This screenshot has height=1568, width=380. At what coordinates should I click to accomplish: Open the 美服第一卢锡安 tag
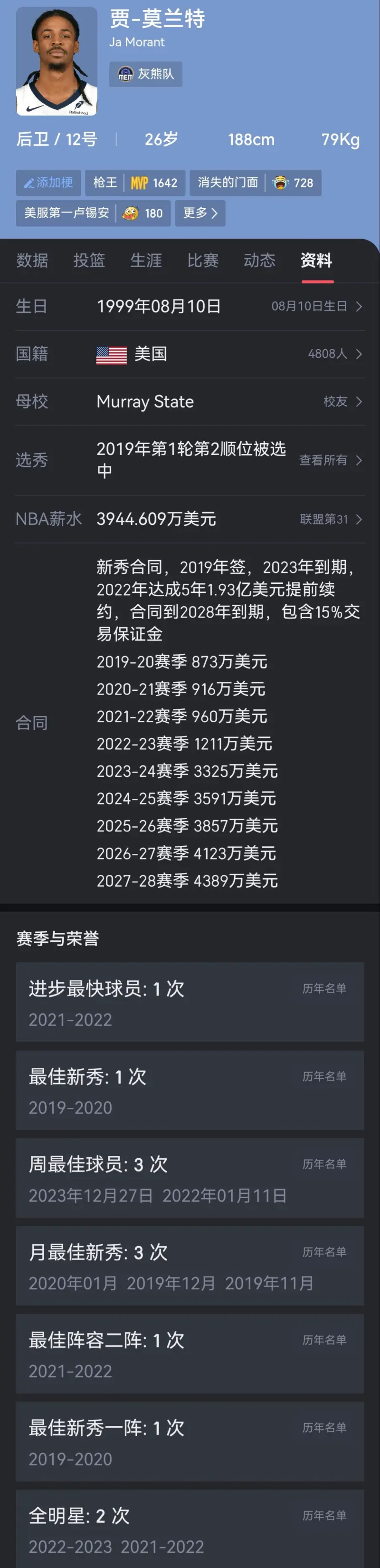click(x=93, y=213)
